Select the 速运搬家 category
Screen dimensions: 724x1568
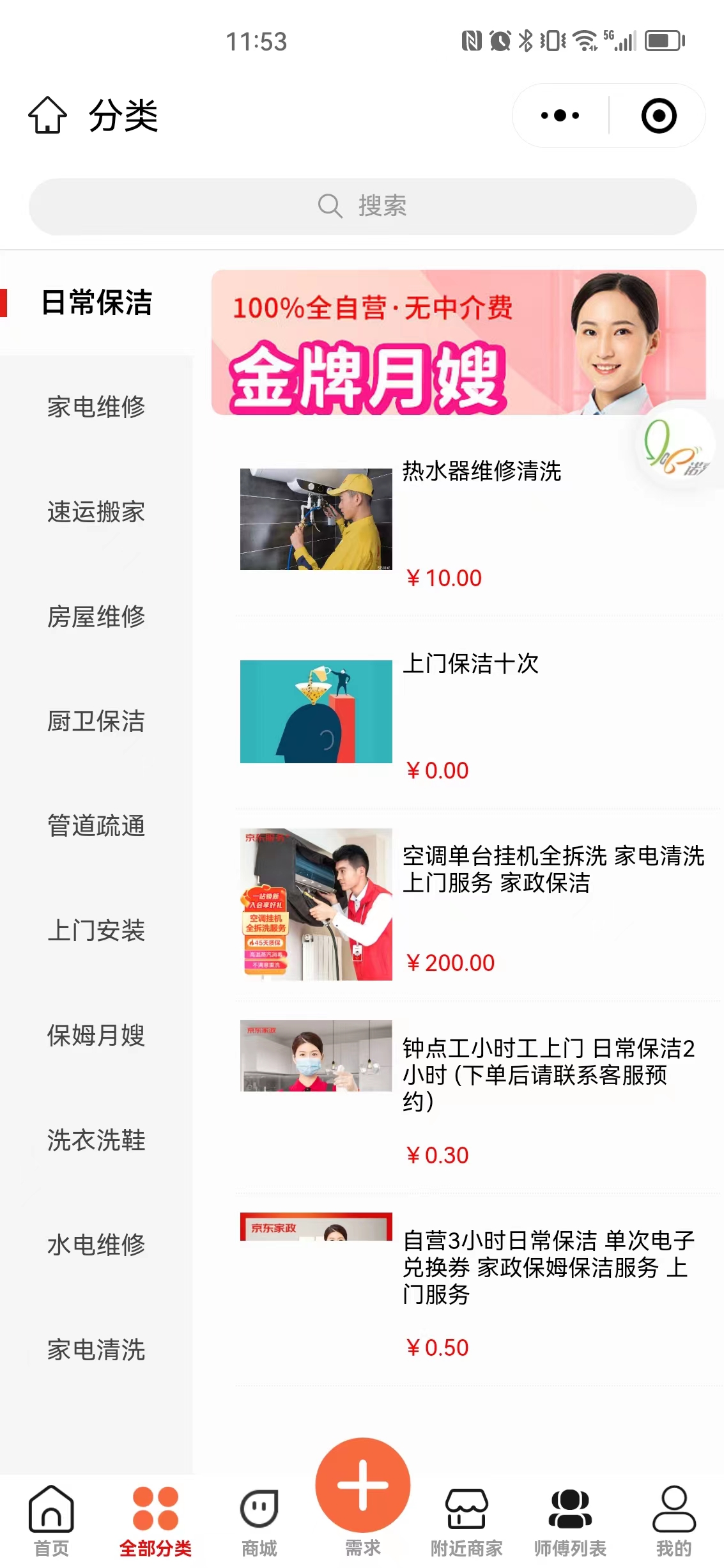96,512
